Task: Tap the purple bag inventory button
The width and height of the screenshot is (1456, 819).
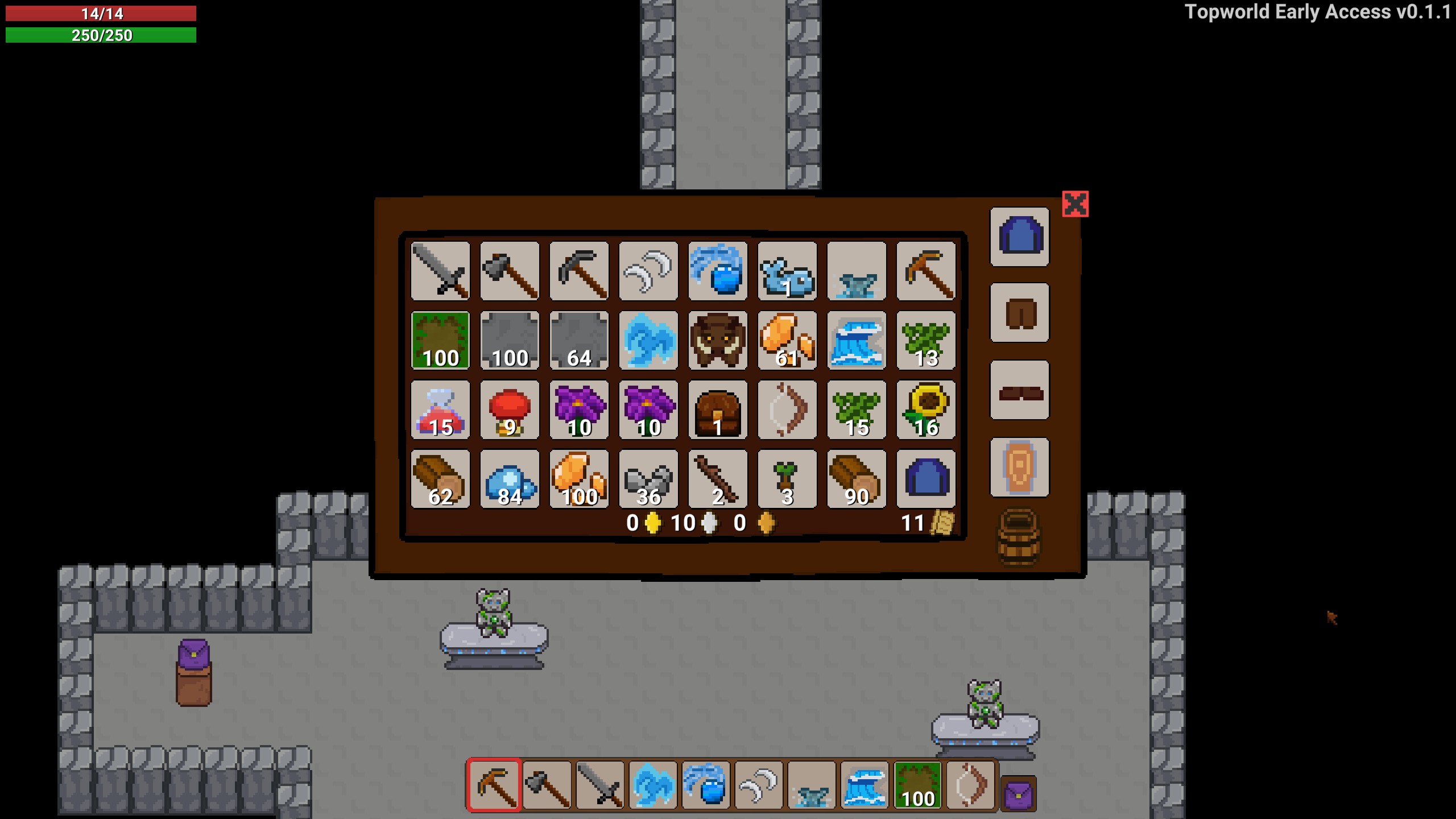Action: 1018,793
